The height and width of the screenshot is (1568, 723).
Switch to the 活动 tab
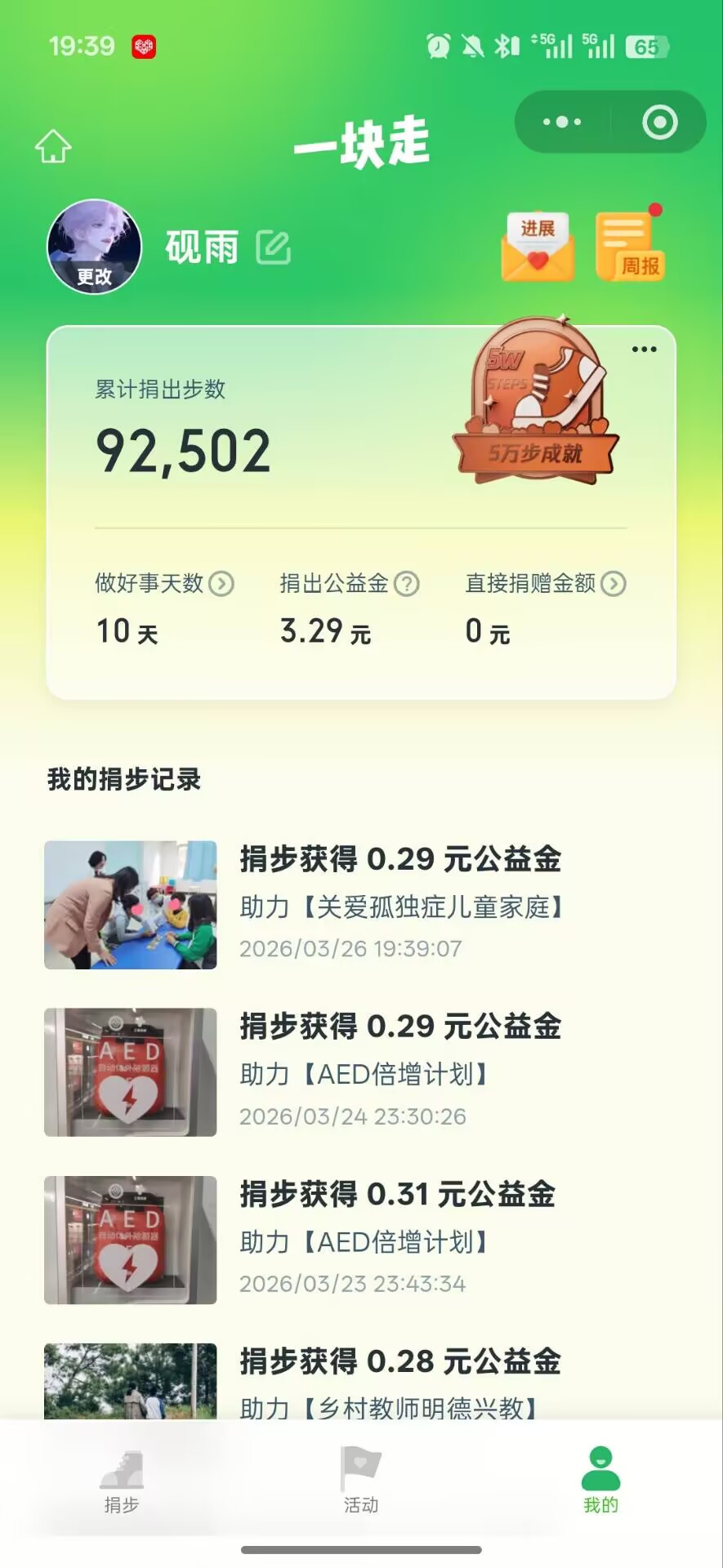pos(360,1481)
